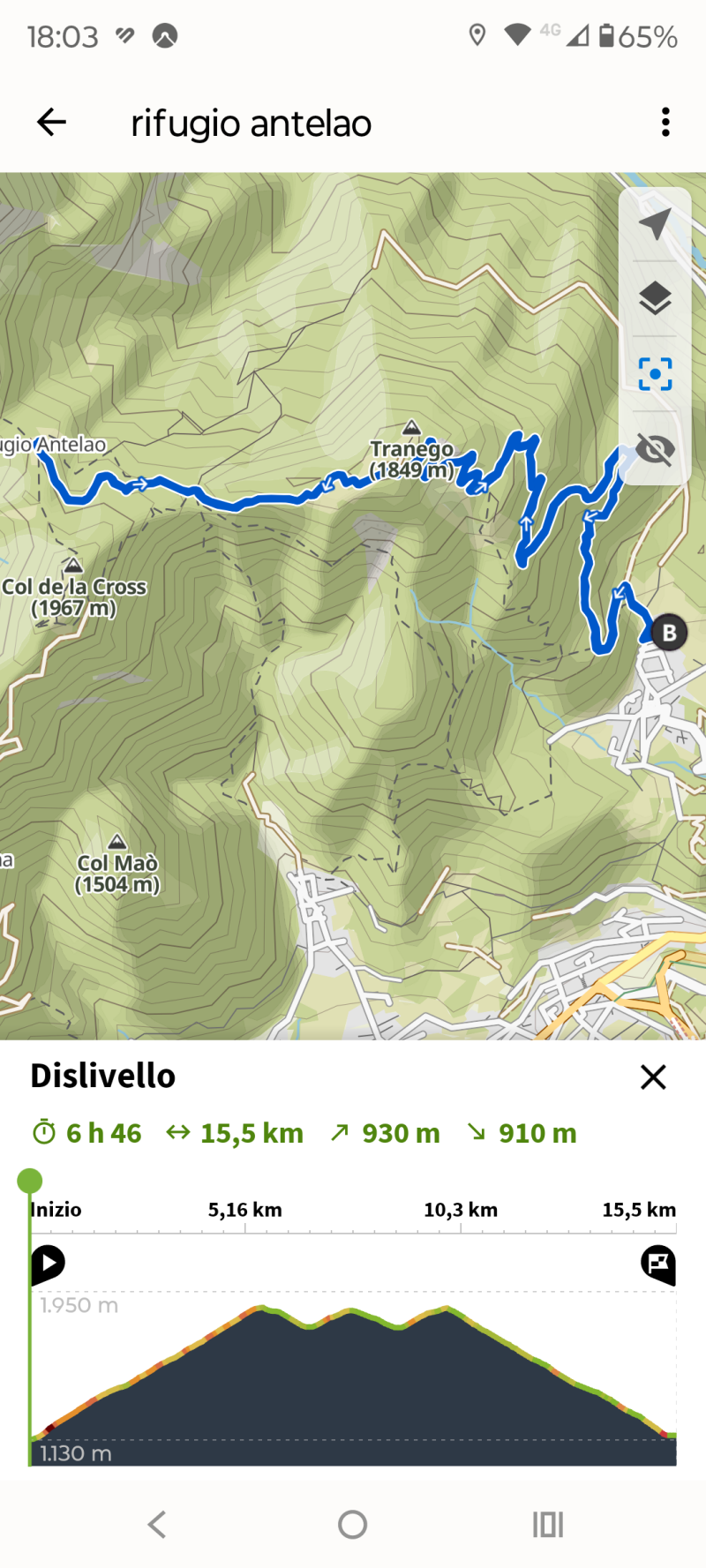
Task: Open the three-dot overflow menu
Action: [x=665, y=122]
